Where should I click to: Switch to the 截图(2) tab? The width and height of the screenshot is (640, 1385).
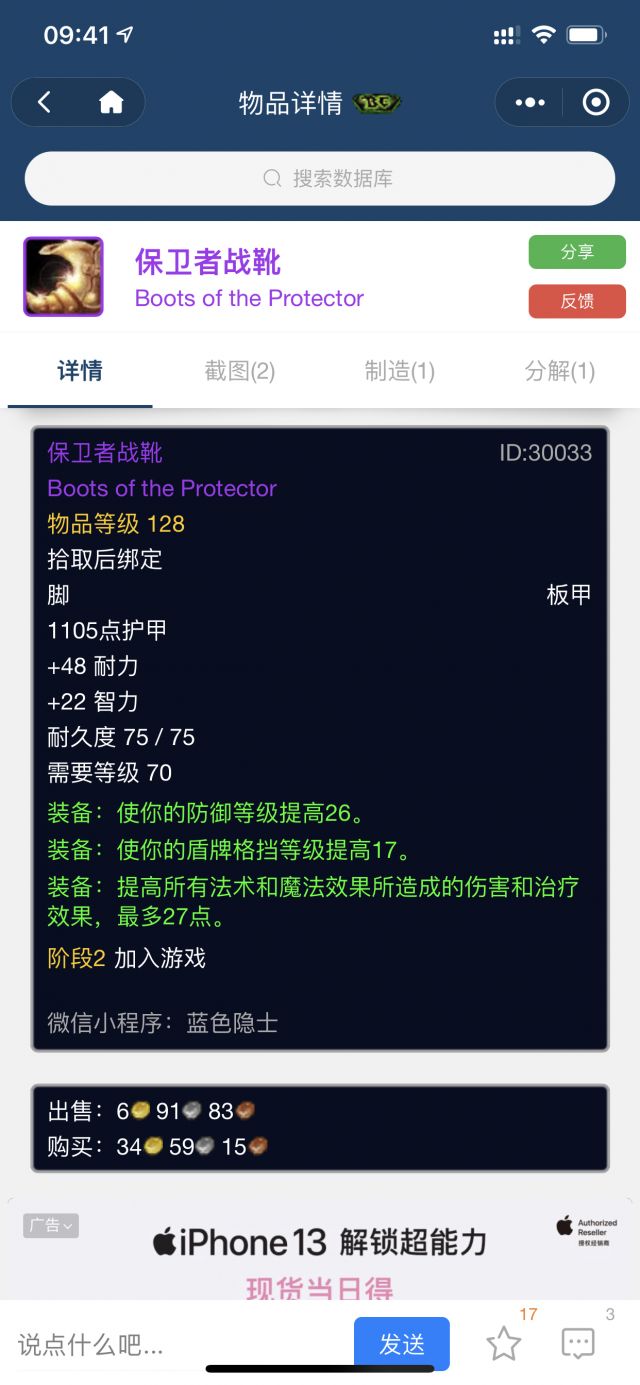[x=240, y=372]
